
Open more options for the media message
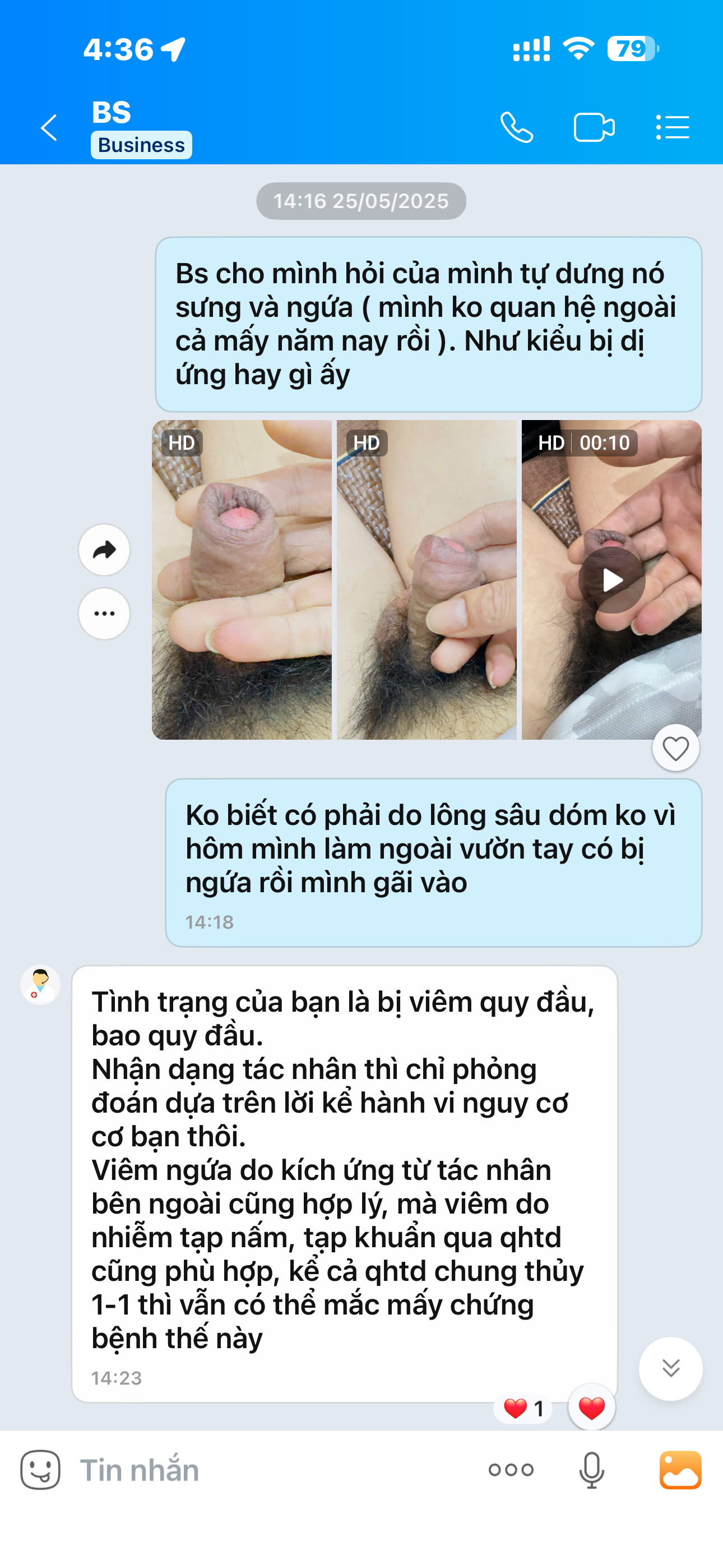click(x=104, y=614)
